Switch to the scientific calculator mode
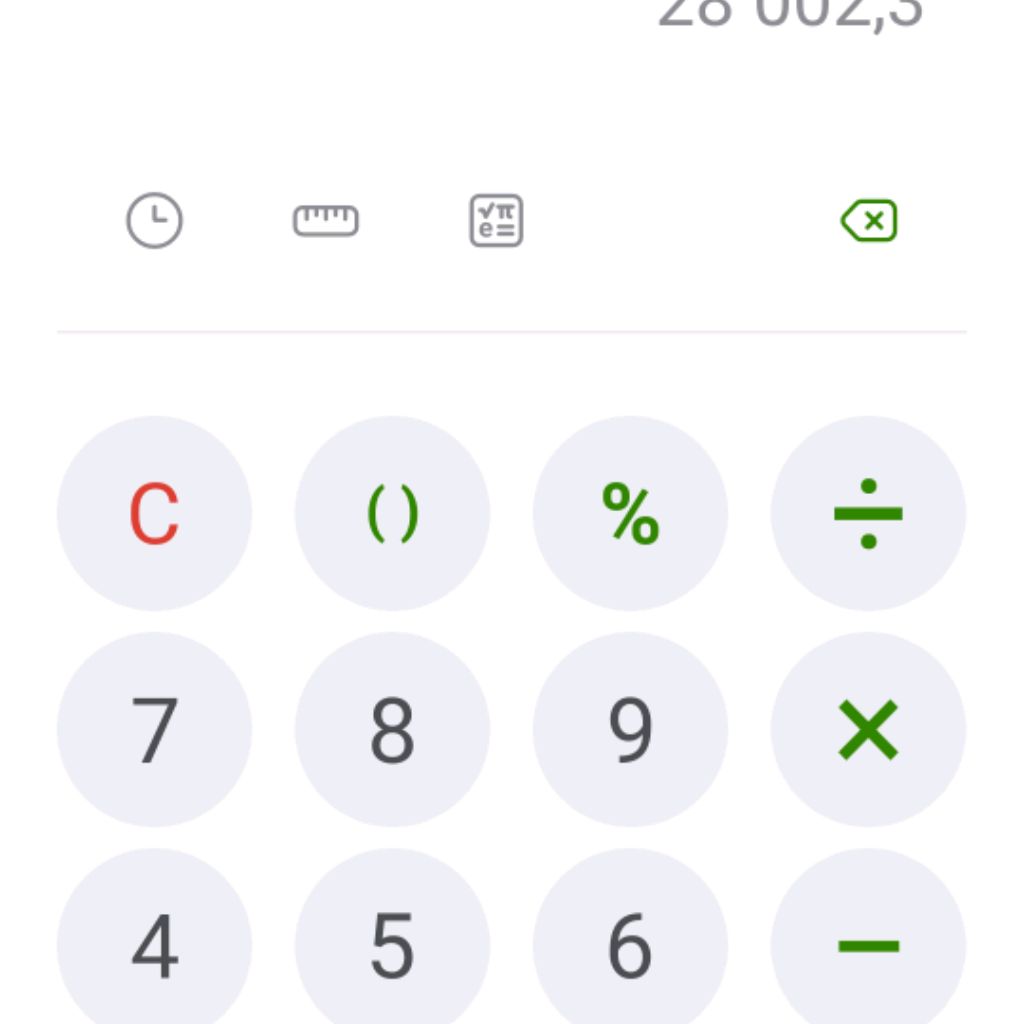Viewport: 1024px width, 1024px height. [496, 221]
